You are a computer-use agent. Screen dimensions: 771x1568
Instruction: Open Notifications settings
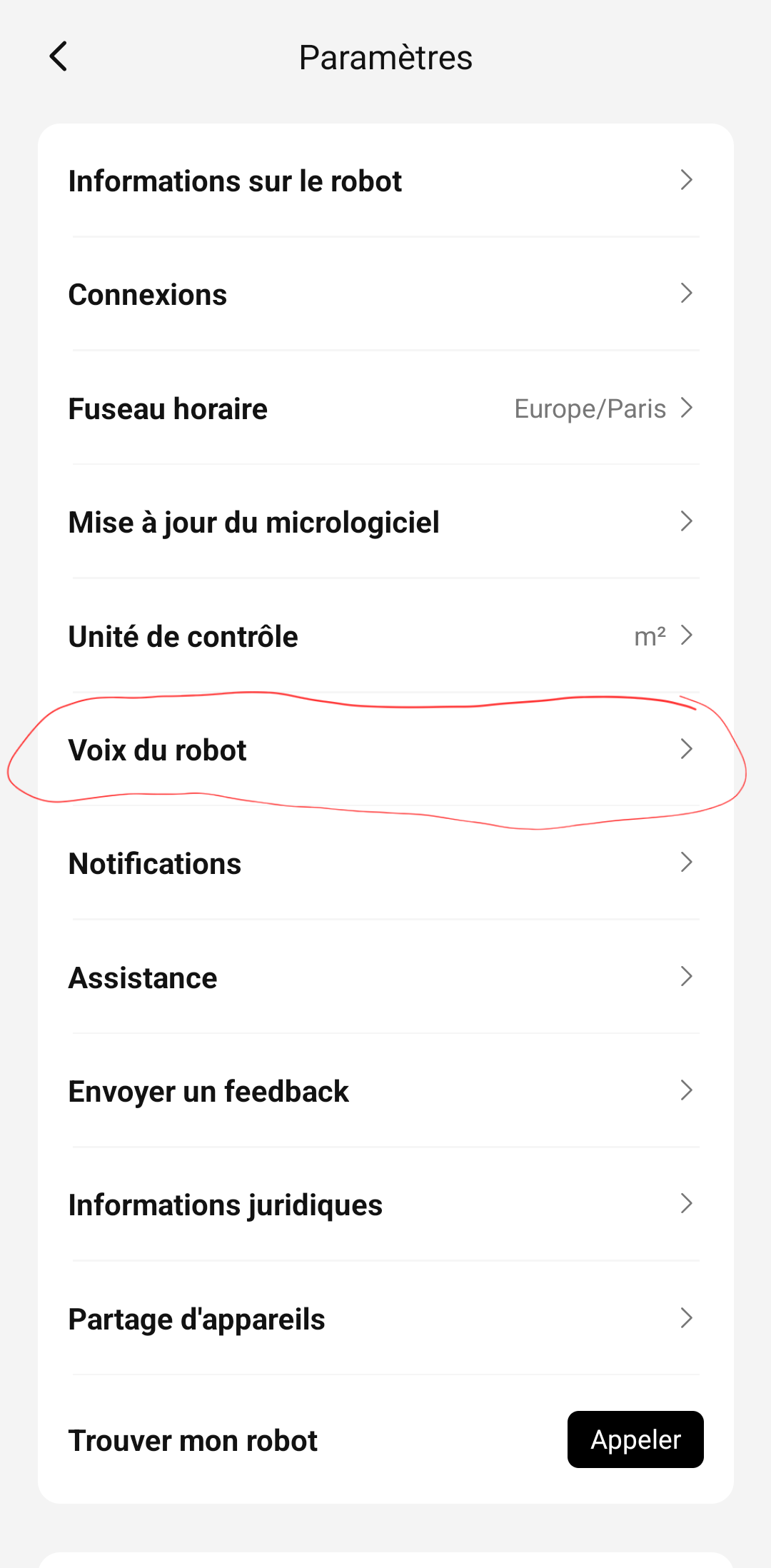(x=385, y=863)
